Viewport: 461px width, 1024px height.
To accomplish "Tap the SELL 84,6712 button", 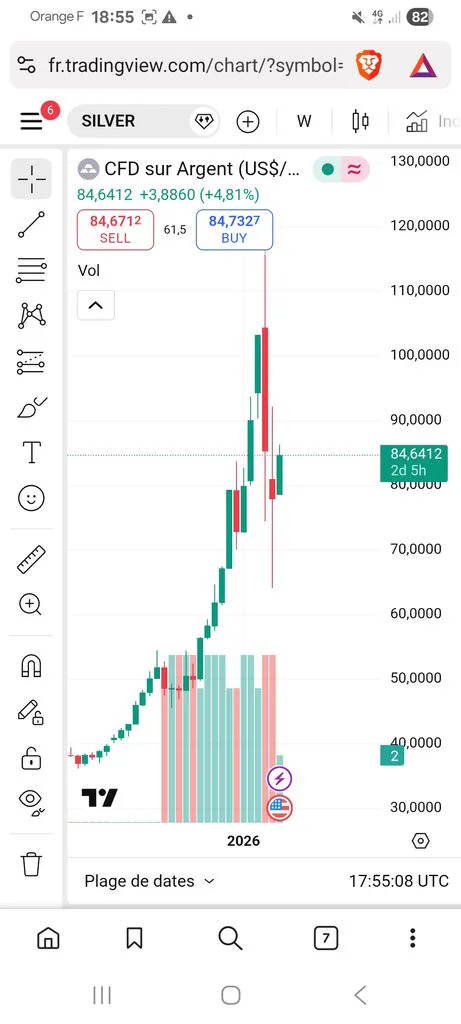I will click(x=116, y=230).
